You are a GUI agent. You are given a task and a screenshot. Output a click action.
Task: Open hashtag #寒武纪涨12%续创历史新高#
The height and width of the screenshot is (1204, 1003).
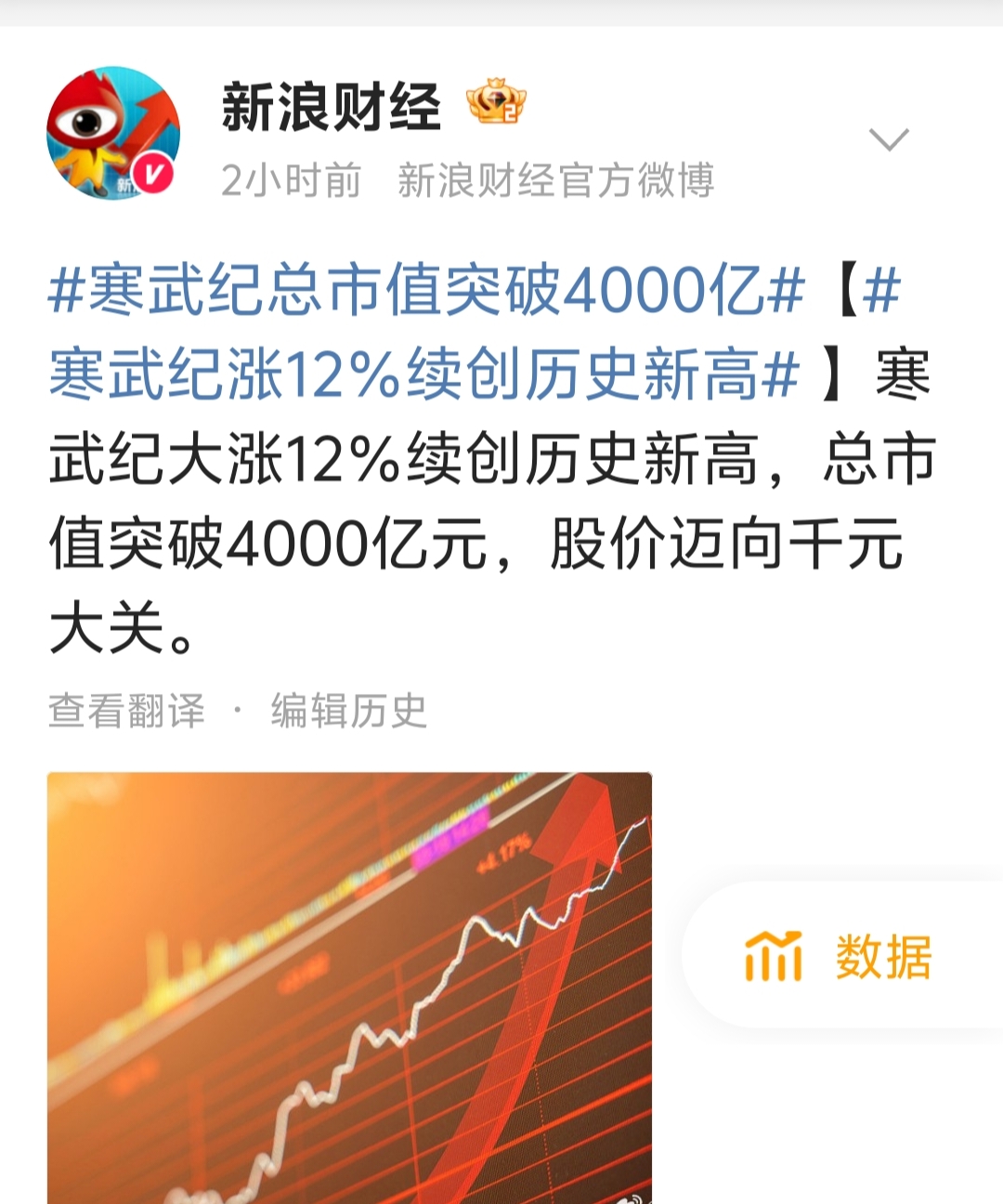click(423, 375)
